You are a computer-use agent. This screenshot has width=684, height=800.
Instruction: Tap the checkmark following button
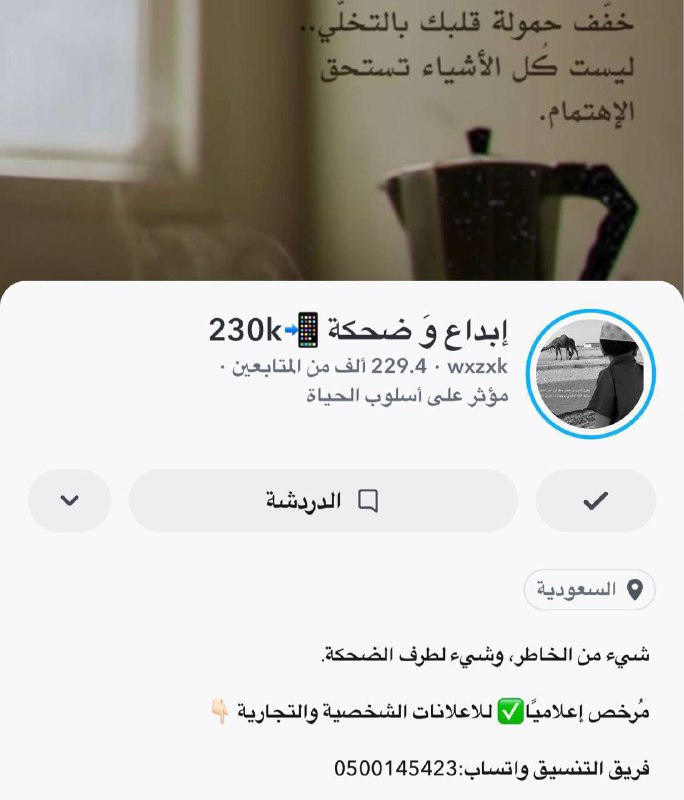click(x=596, y=500)
